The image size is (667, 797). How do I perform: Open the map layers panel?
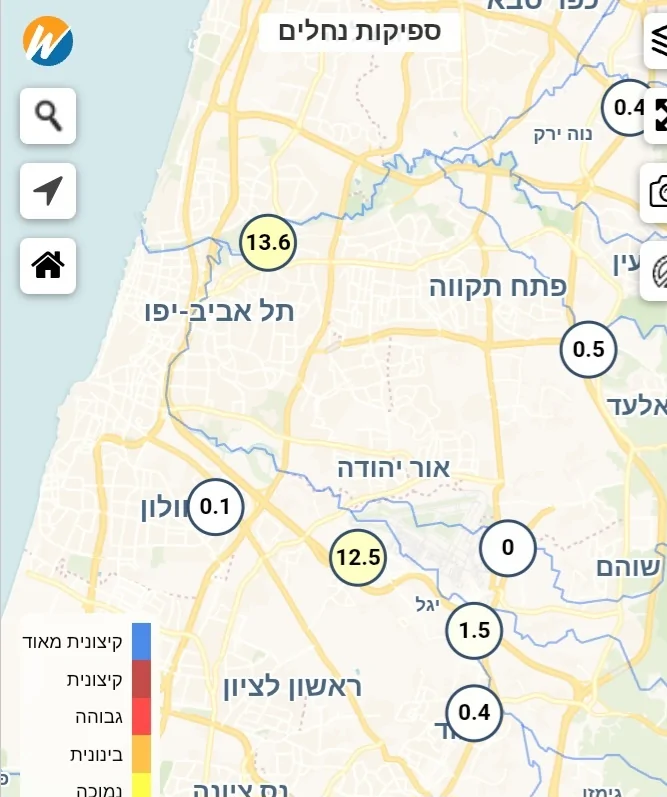658,42
